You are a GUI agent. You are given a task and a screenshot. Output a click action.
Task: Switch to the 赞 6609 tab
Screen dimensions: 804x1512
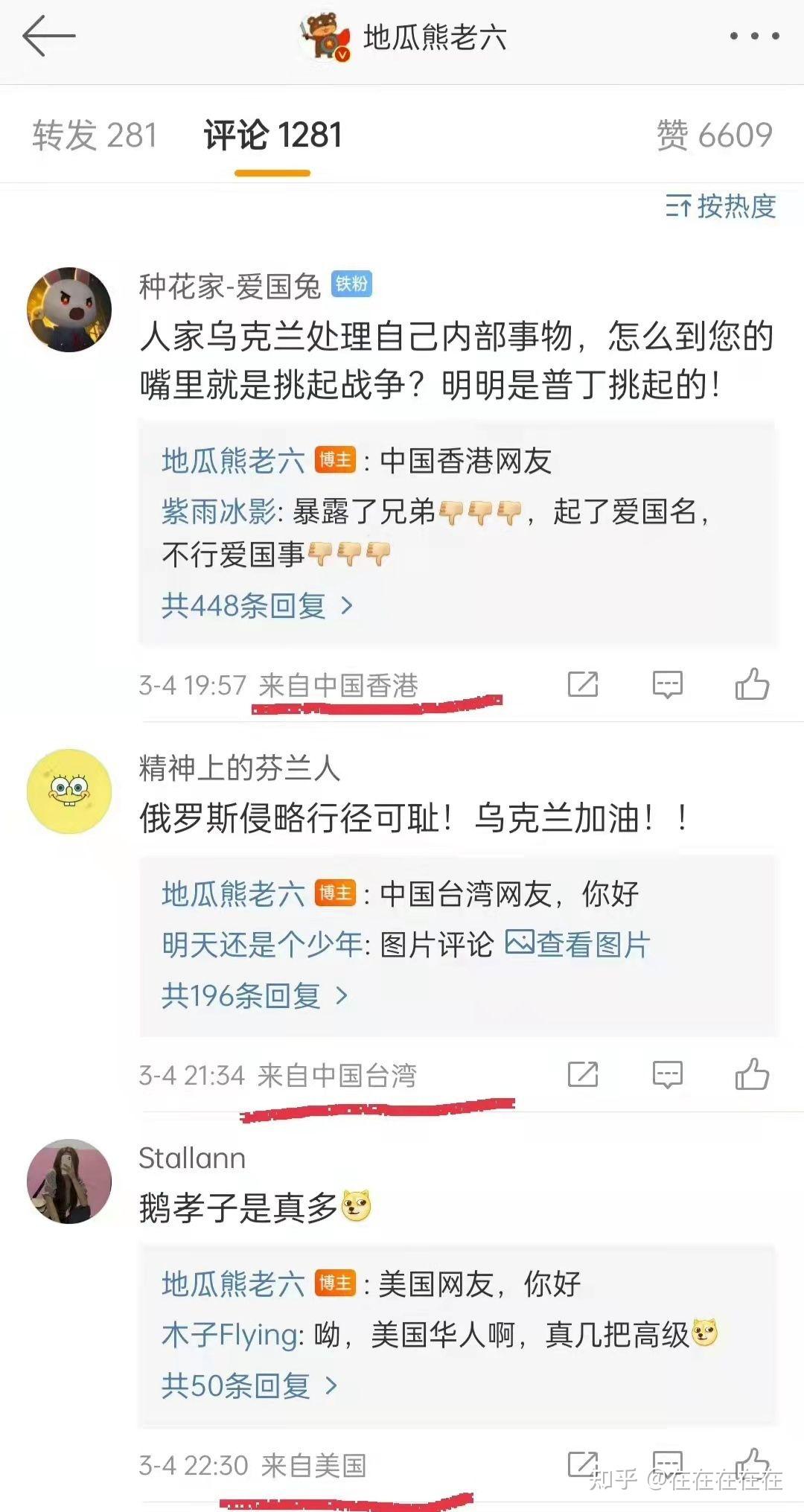pos(713,135)
